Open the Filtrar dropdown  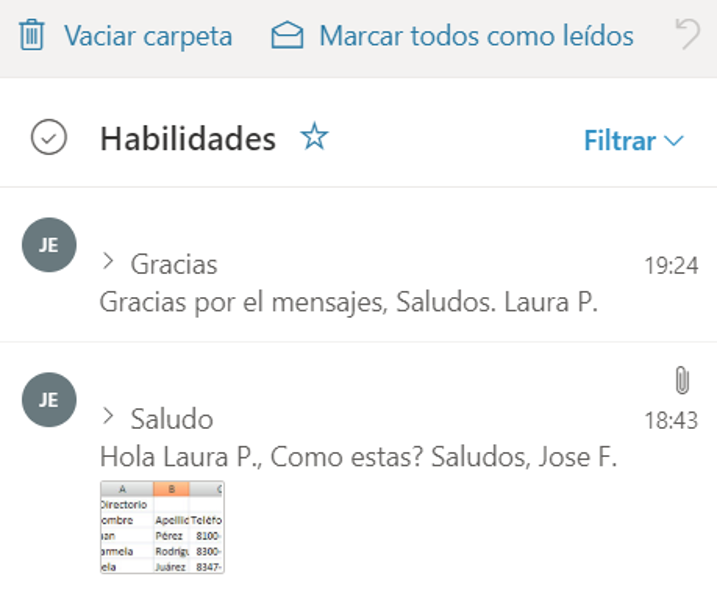point(633,141)
